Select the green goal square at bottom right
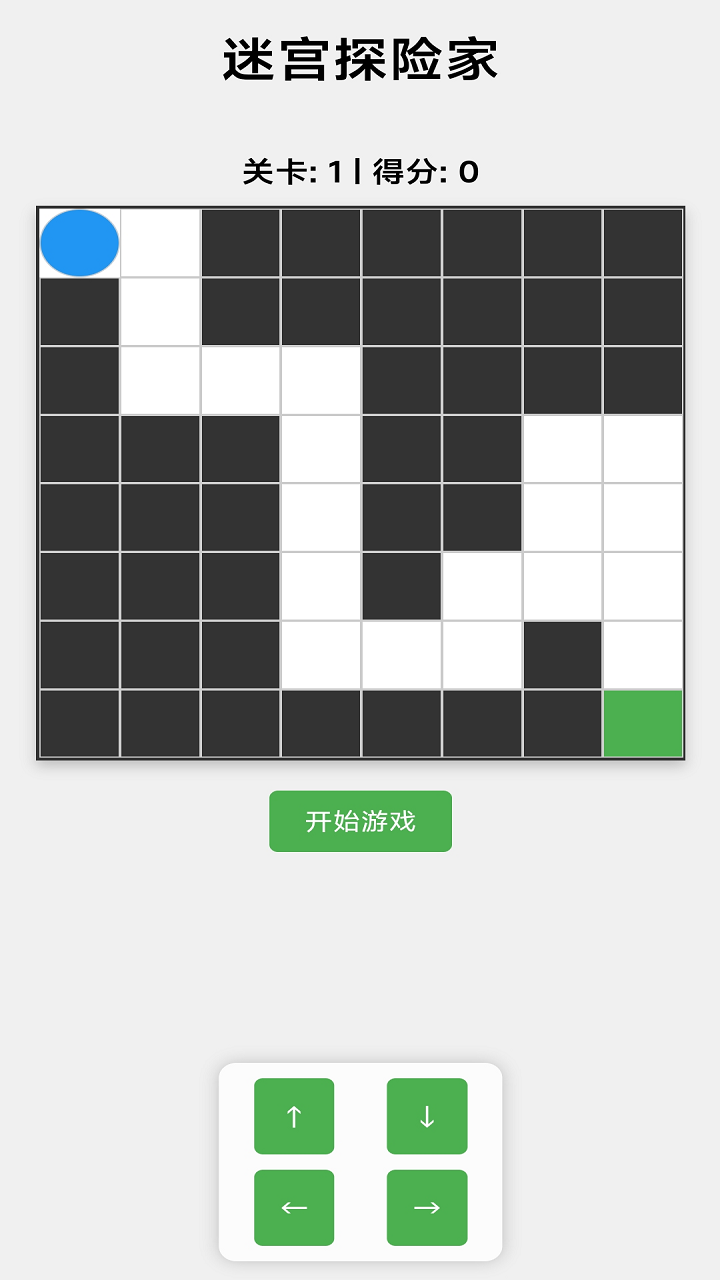This screenshot has width=720, height=1280. (644, 721)
